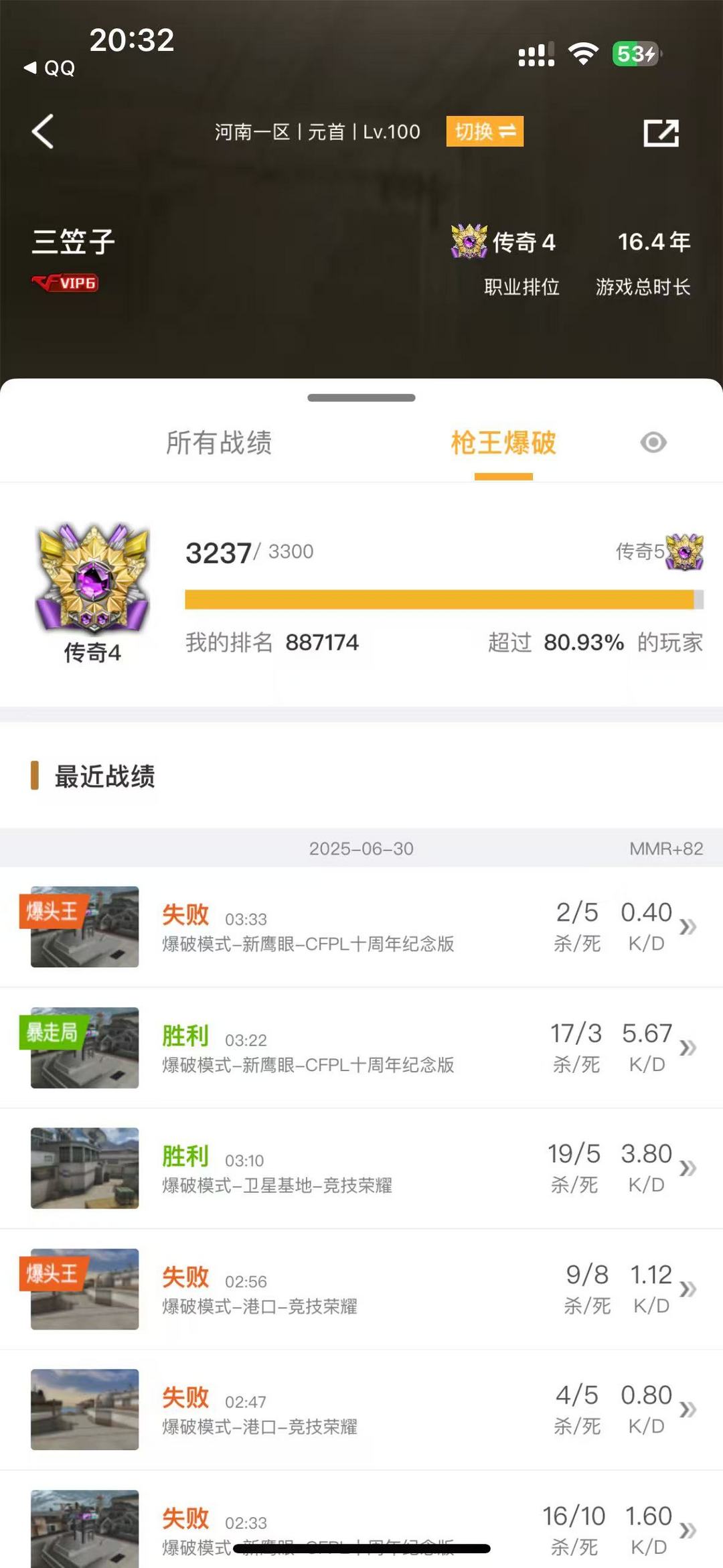
Task: Open the 03:22 胜利 match with 17/3
Action: click(361, 1048)
